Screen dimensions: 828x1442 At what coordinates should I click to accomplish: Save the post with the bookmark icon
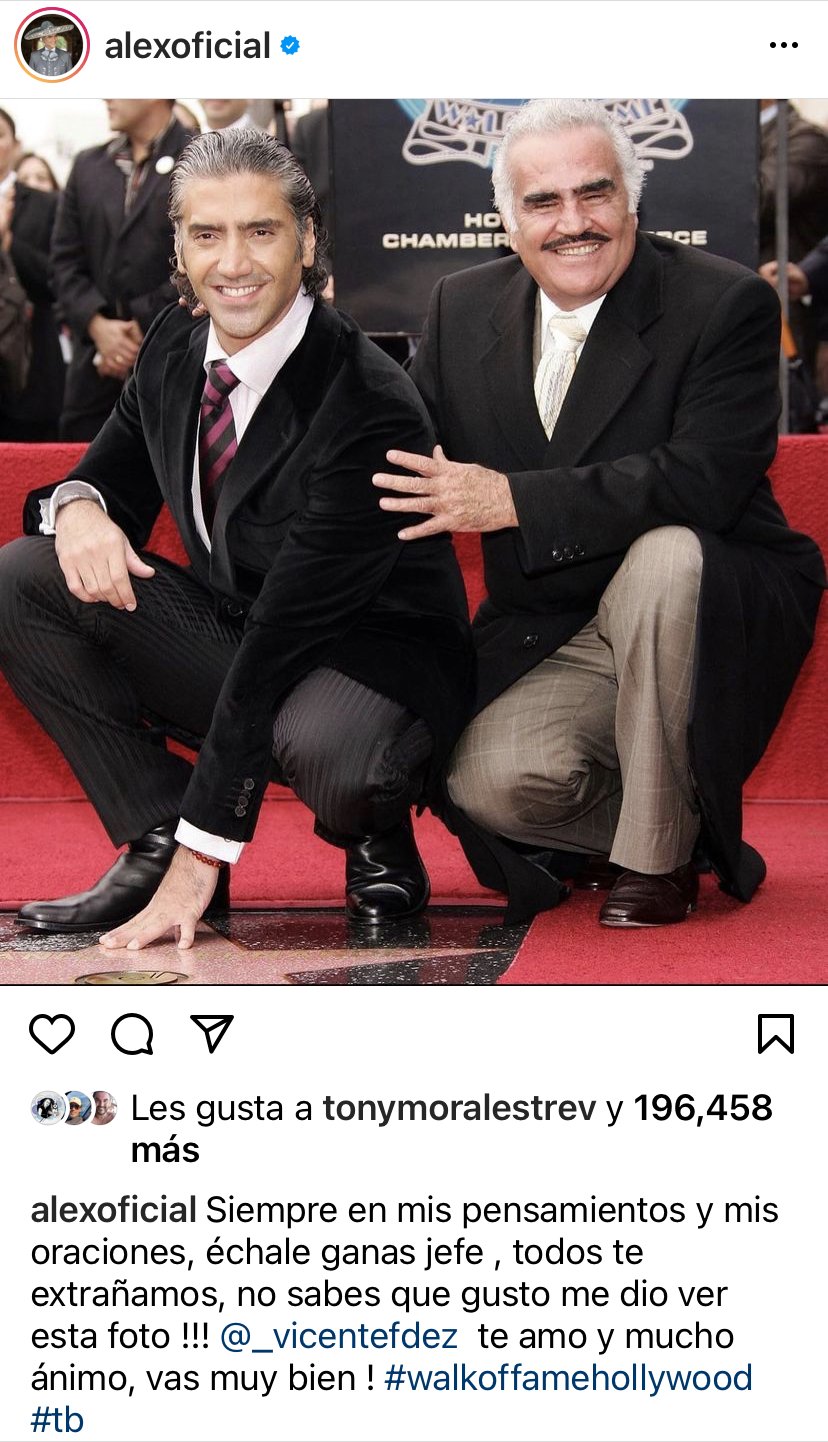(776, 1034)
